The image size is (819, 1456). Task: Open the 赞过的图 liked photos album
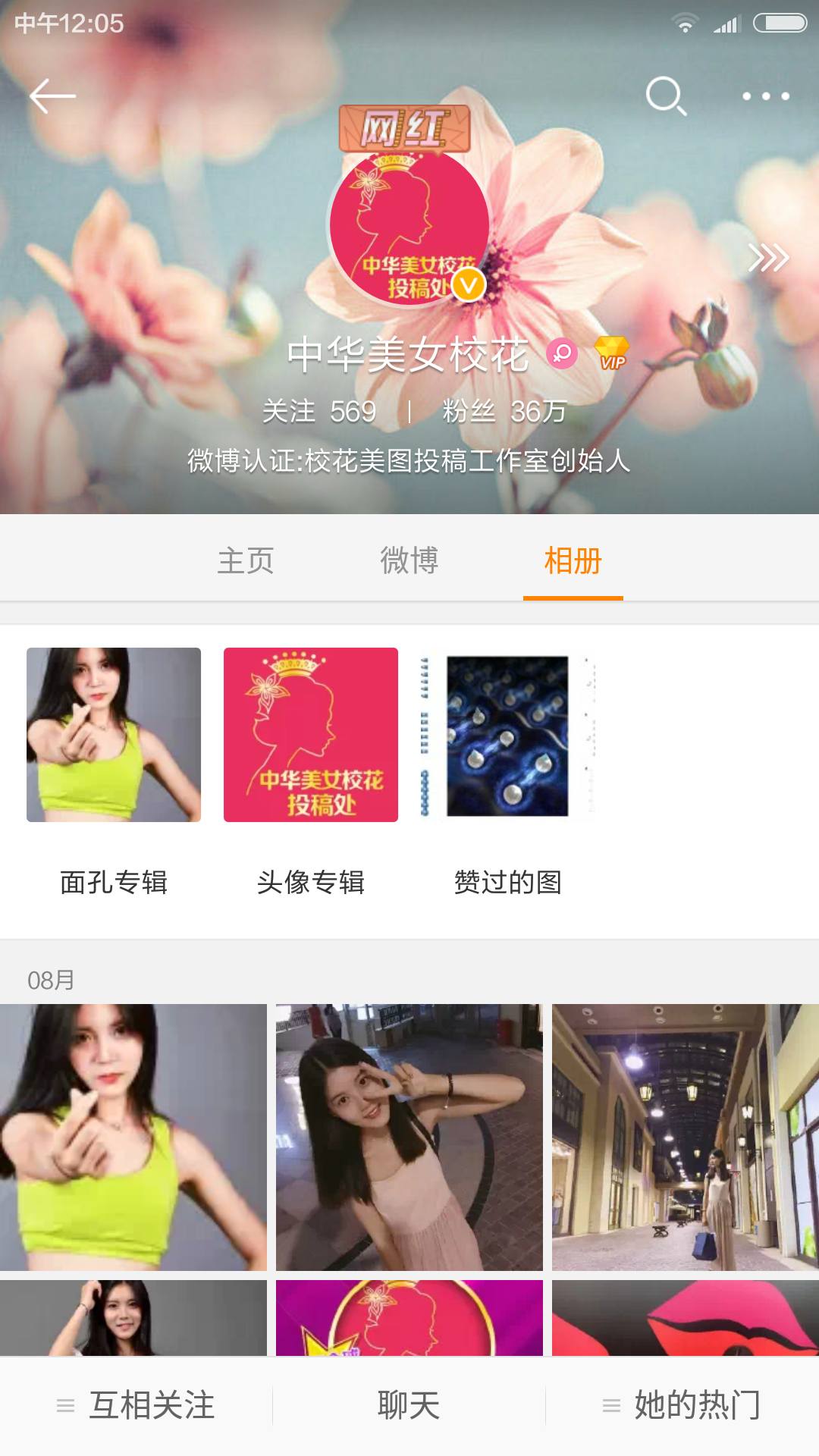508,735
